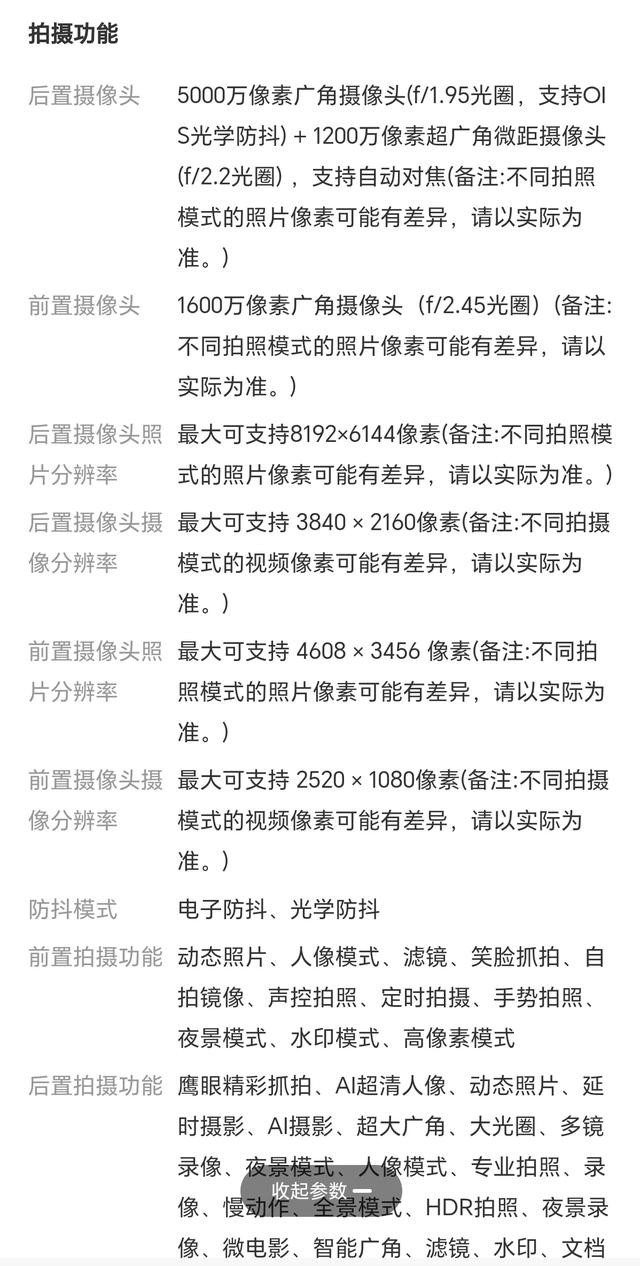Image resolution: width=640 pixels, height=1266 pixels.
Task: Collapse the specs with 收起参数 button
Action: 321,1190
